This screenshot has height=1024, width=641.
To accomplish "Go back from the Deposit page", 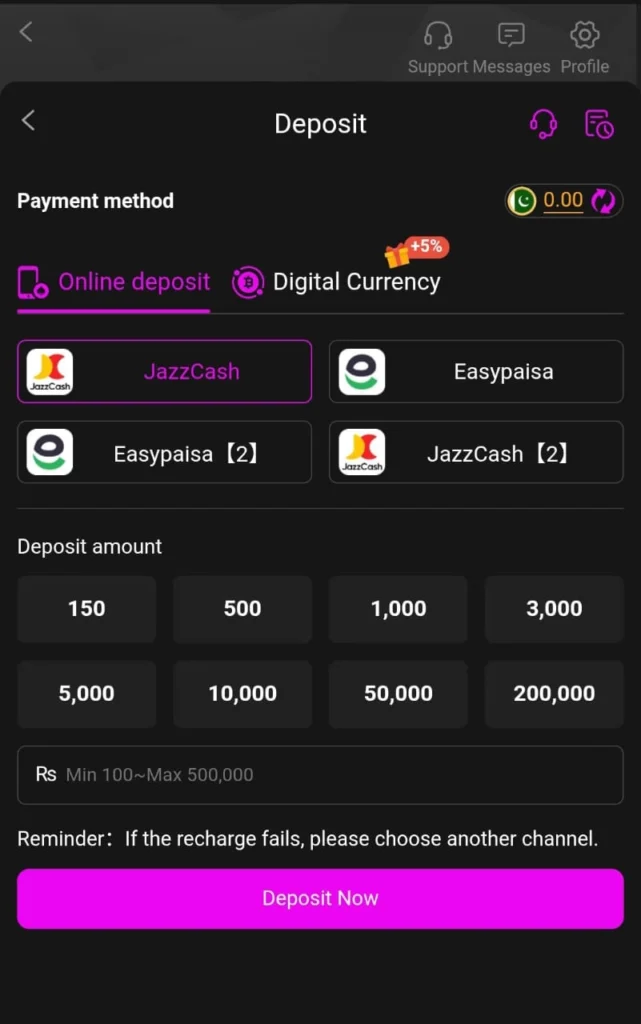I will click(28, 121).
